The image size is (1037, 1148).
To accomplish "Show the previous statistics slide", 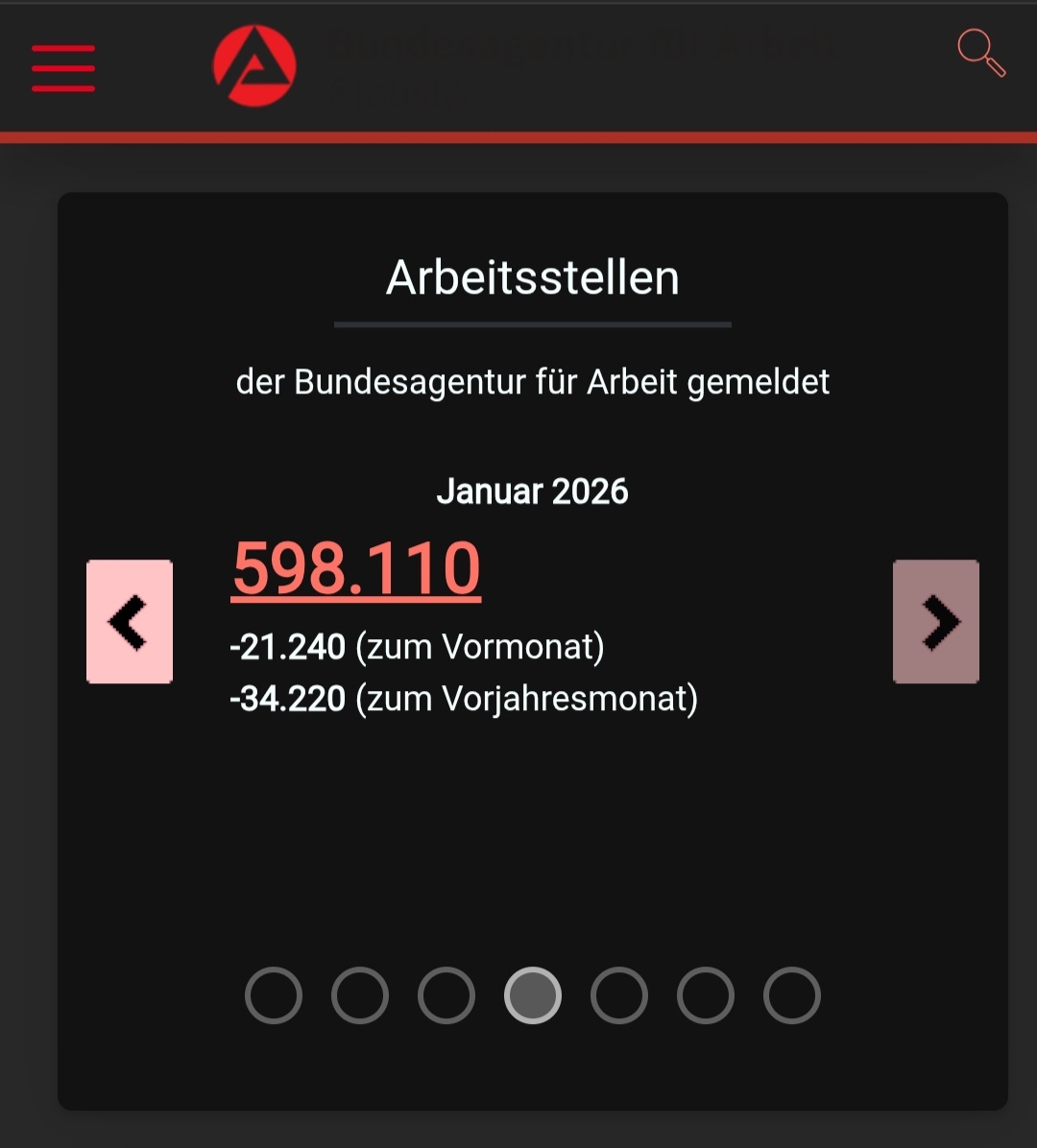I will (x=130, y=622).
